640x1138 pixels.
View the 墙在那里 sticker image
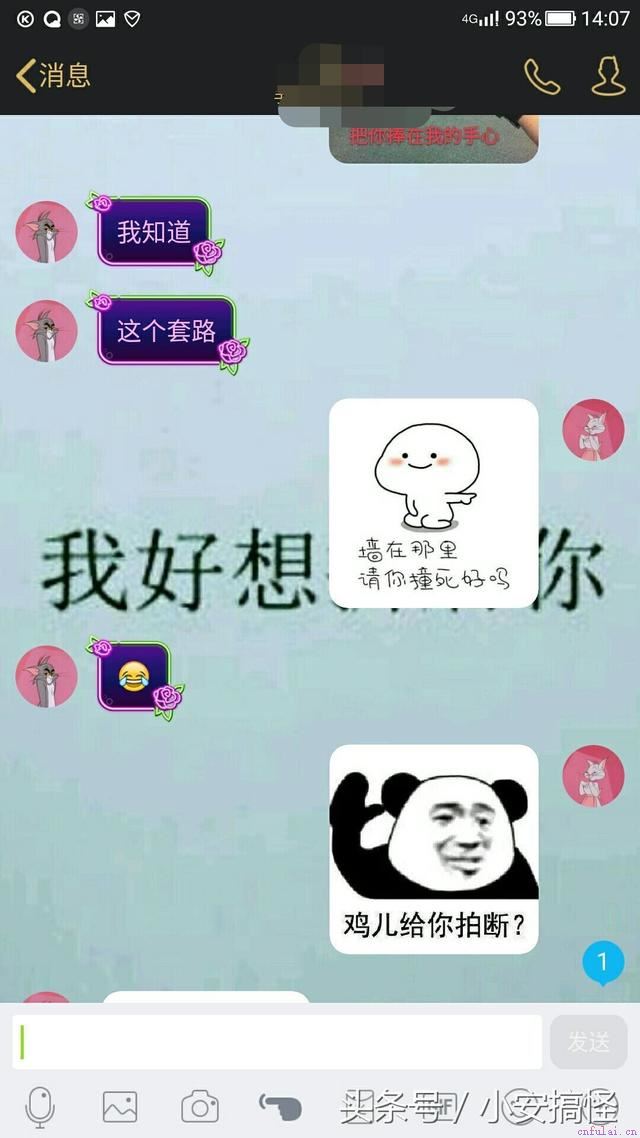click(x=433, y=503)
